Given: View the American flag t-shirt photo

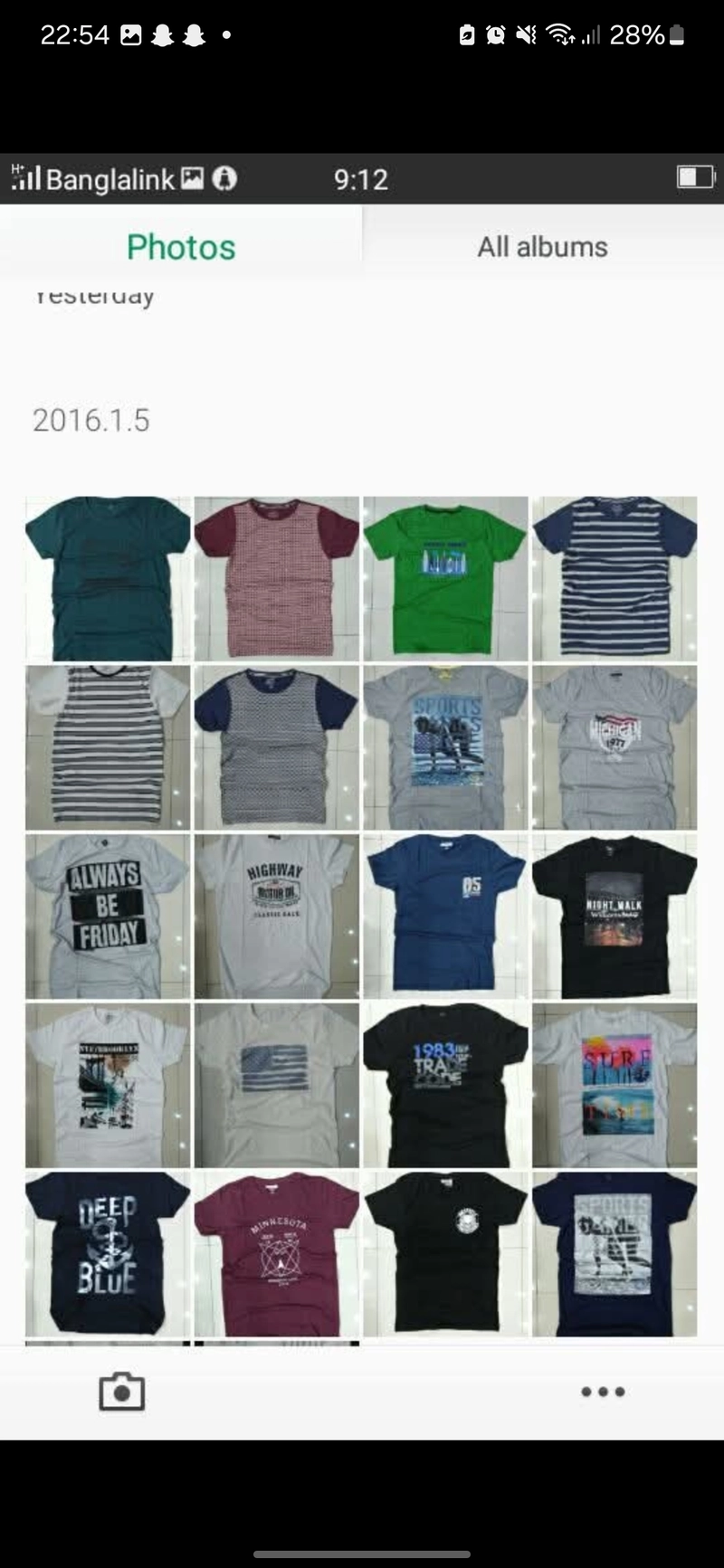Looking at the screenshot, I should coord(277,1085).
